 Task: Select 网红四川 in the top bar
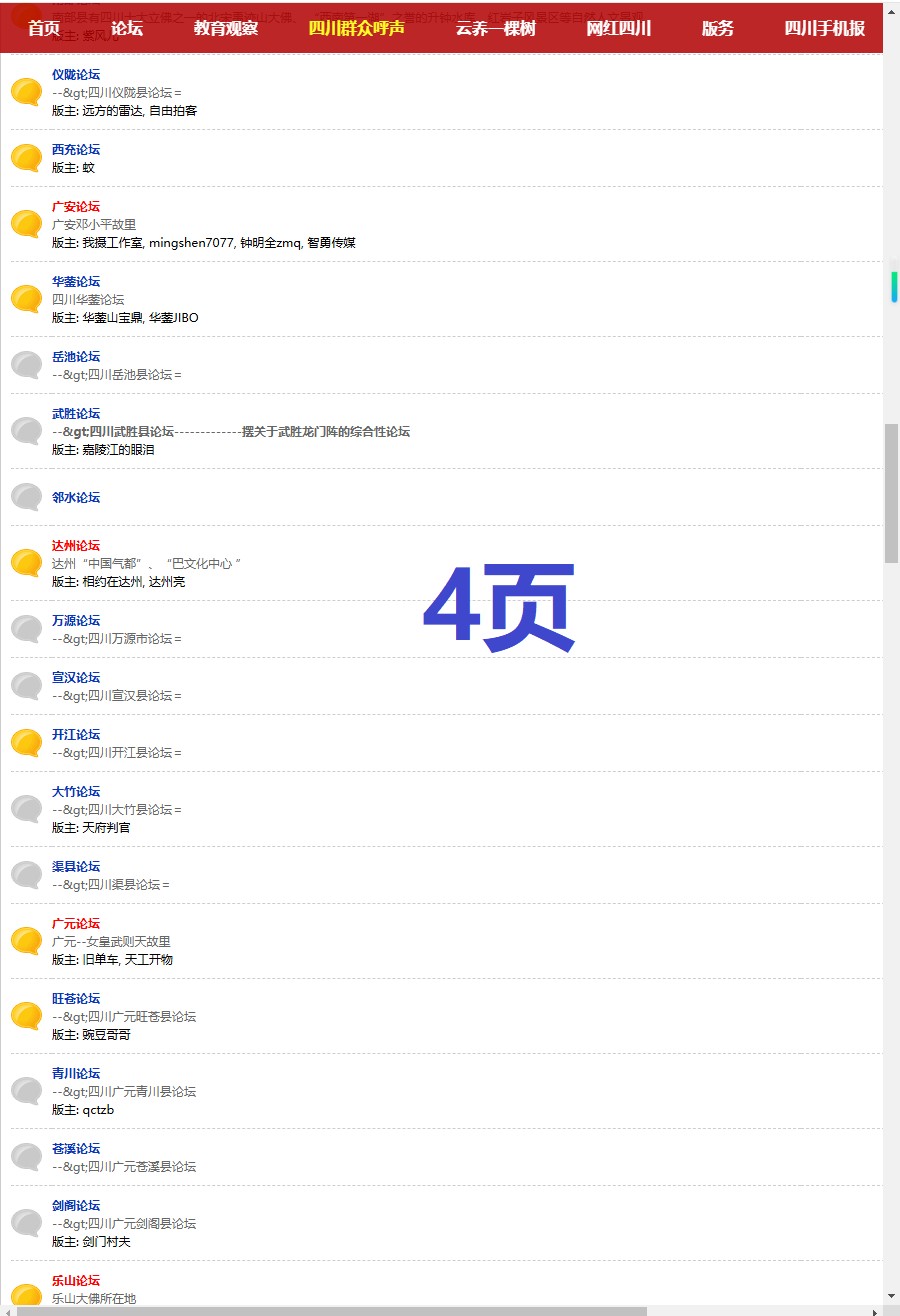pos(619,28)
